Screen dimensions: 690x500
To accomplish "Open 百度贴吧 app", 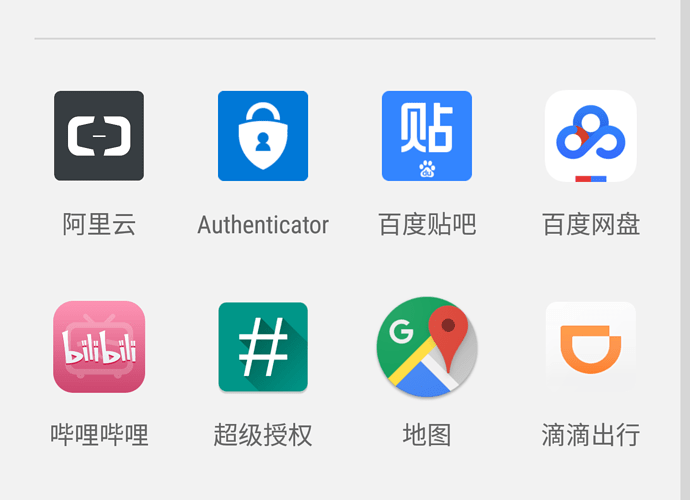I will [427, 136].
